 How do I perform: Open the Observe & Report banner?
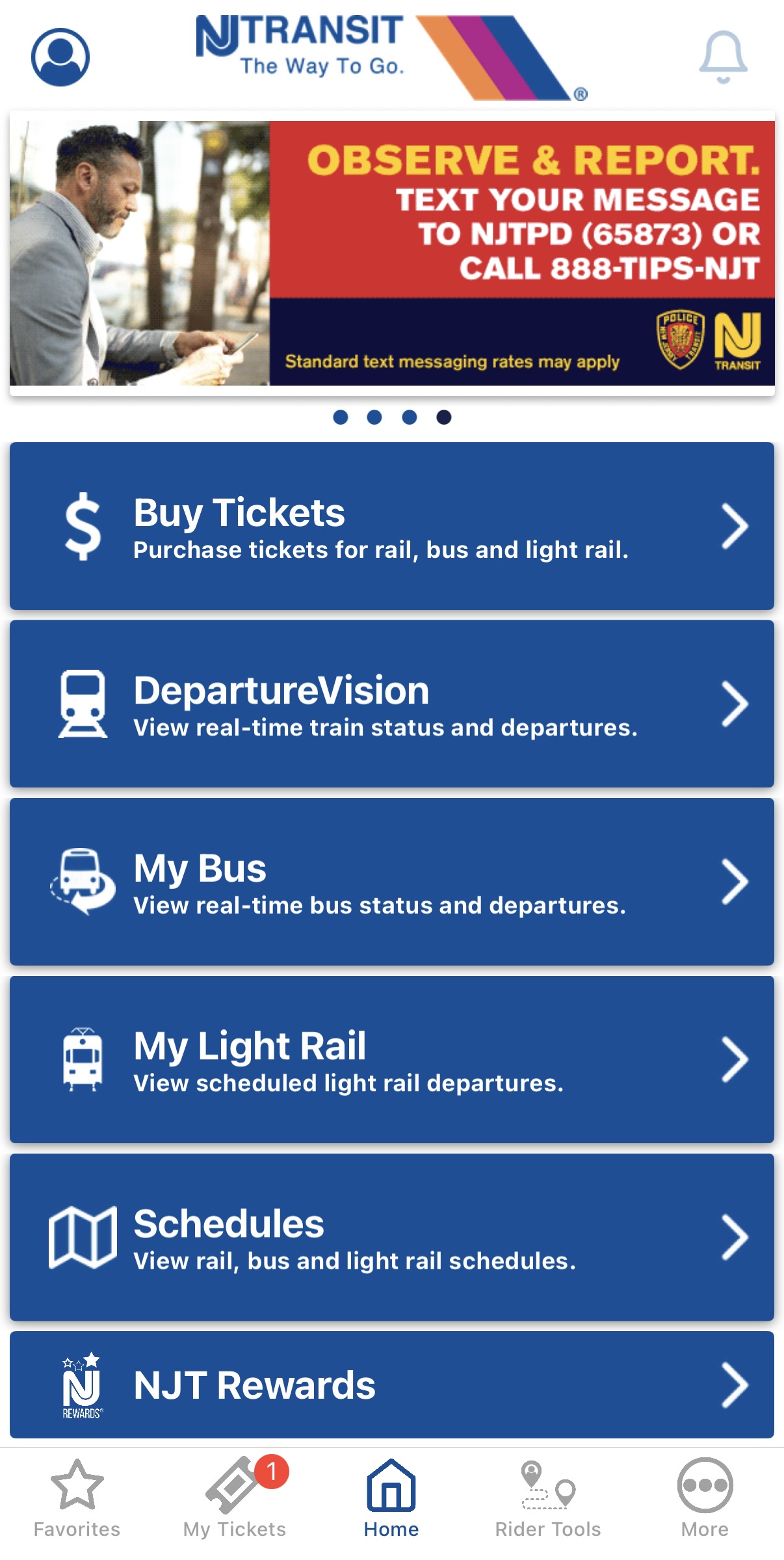coord(392,253)
